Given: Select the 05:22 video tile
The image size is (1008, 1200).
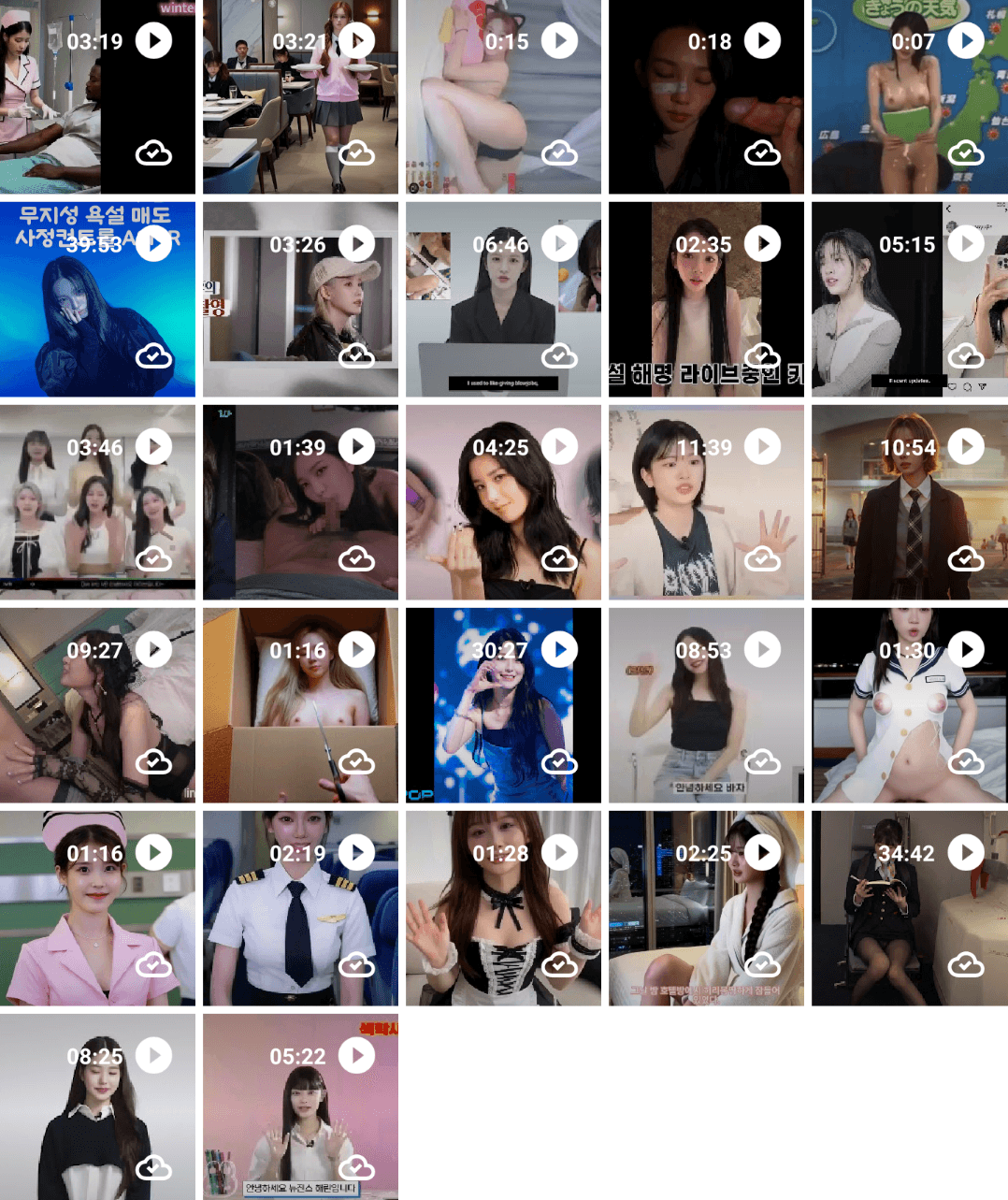Looking at the screenshot, I should tap(356, 1055).
